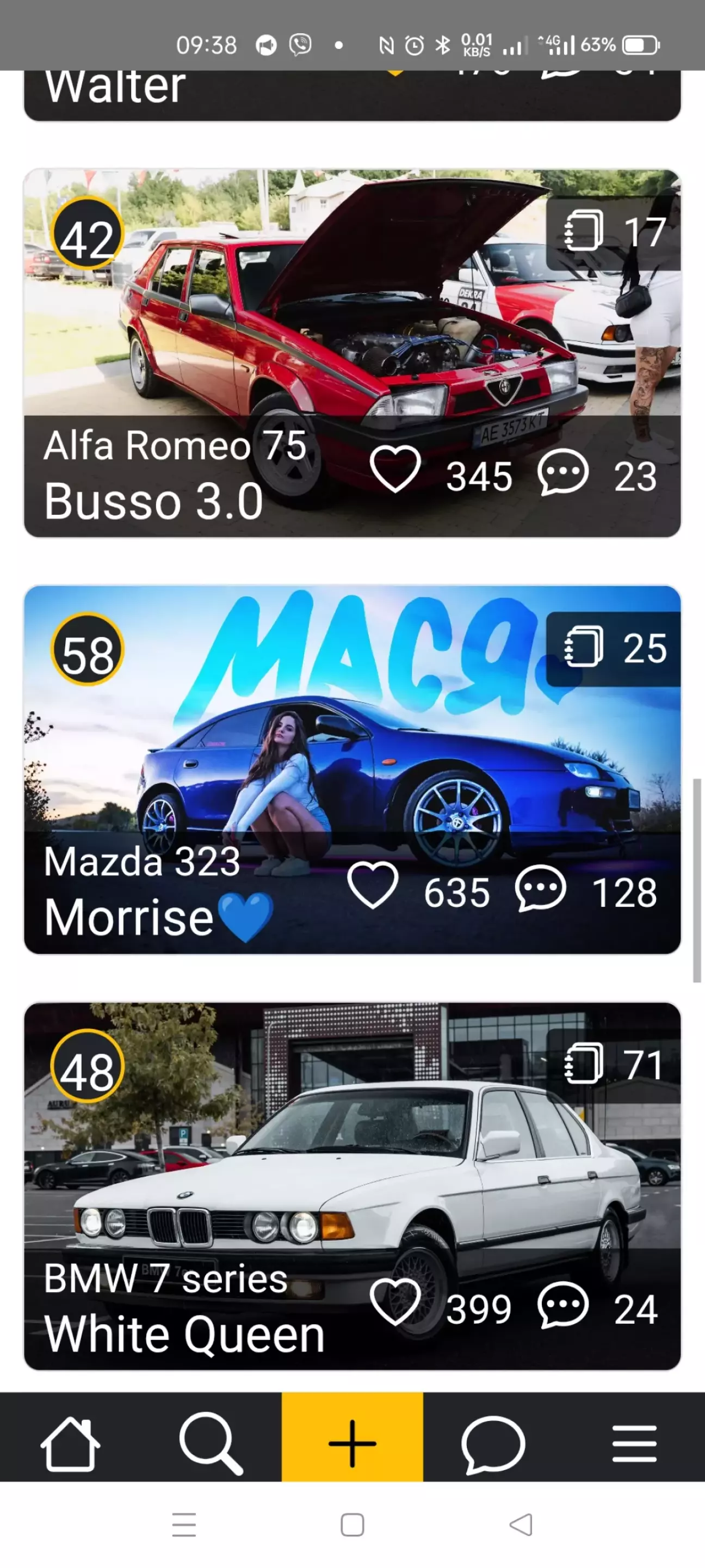View the 71 logbook entries on BMW 7 series

point(613,1065)
